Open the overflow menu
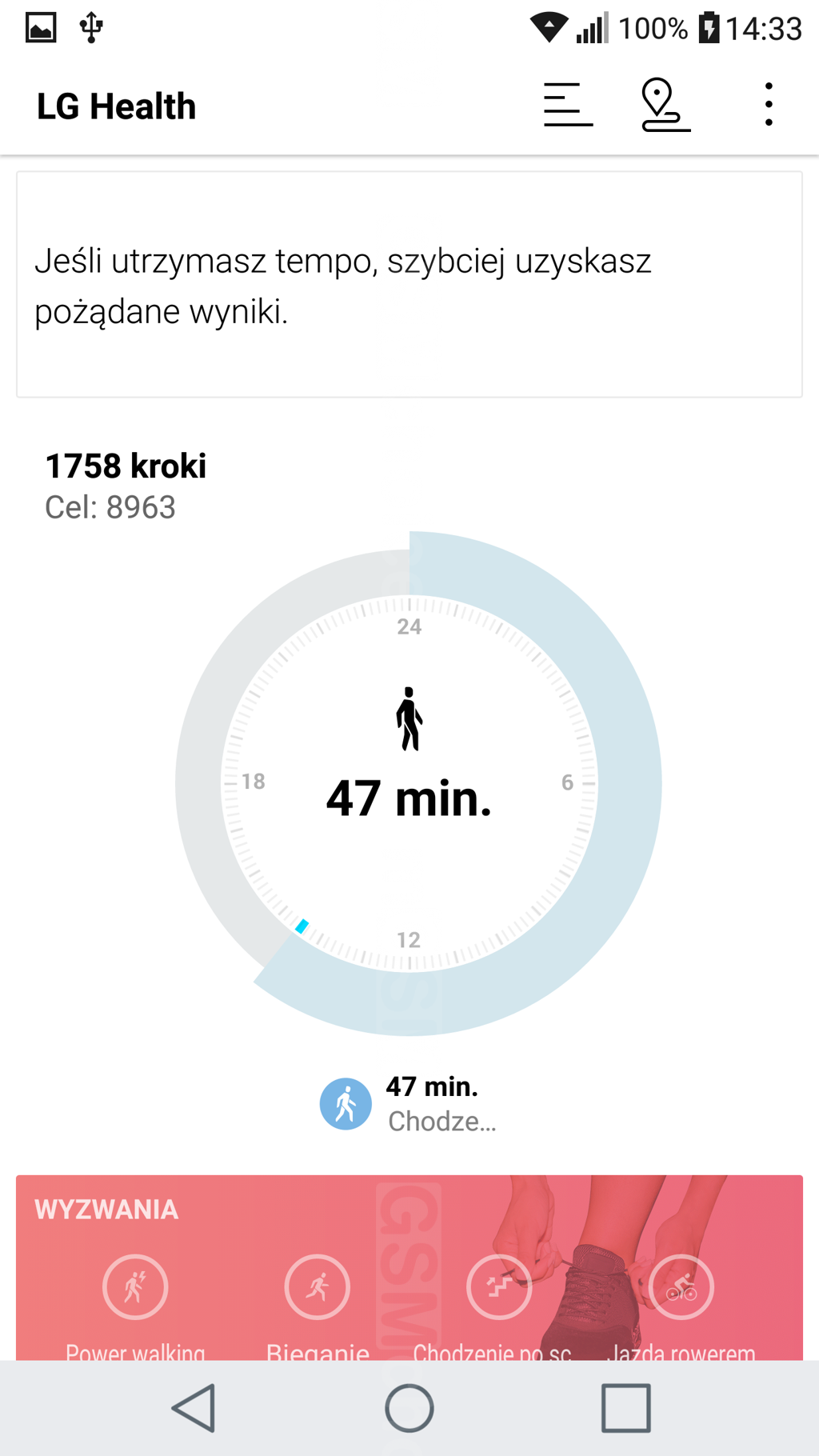The width and height of the screenshot is (819, 1456). [x=769, y=105]
